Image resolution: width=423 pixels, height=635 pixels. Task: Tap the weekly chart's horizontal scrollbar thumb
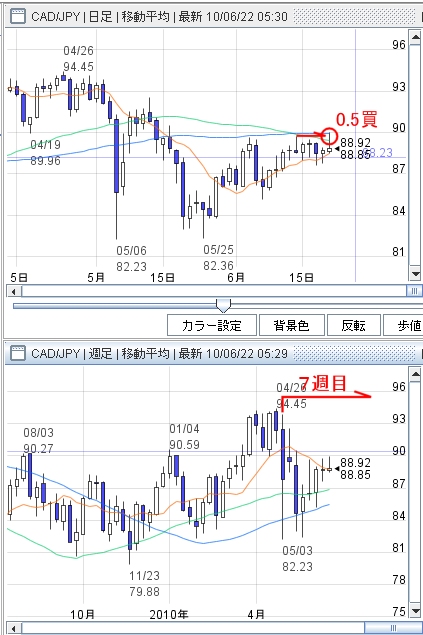coord(393,629)
